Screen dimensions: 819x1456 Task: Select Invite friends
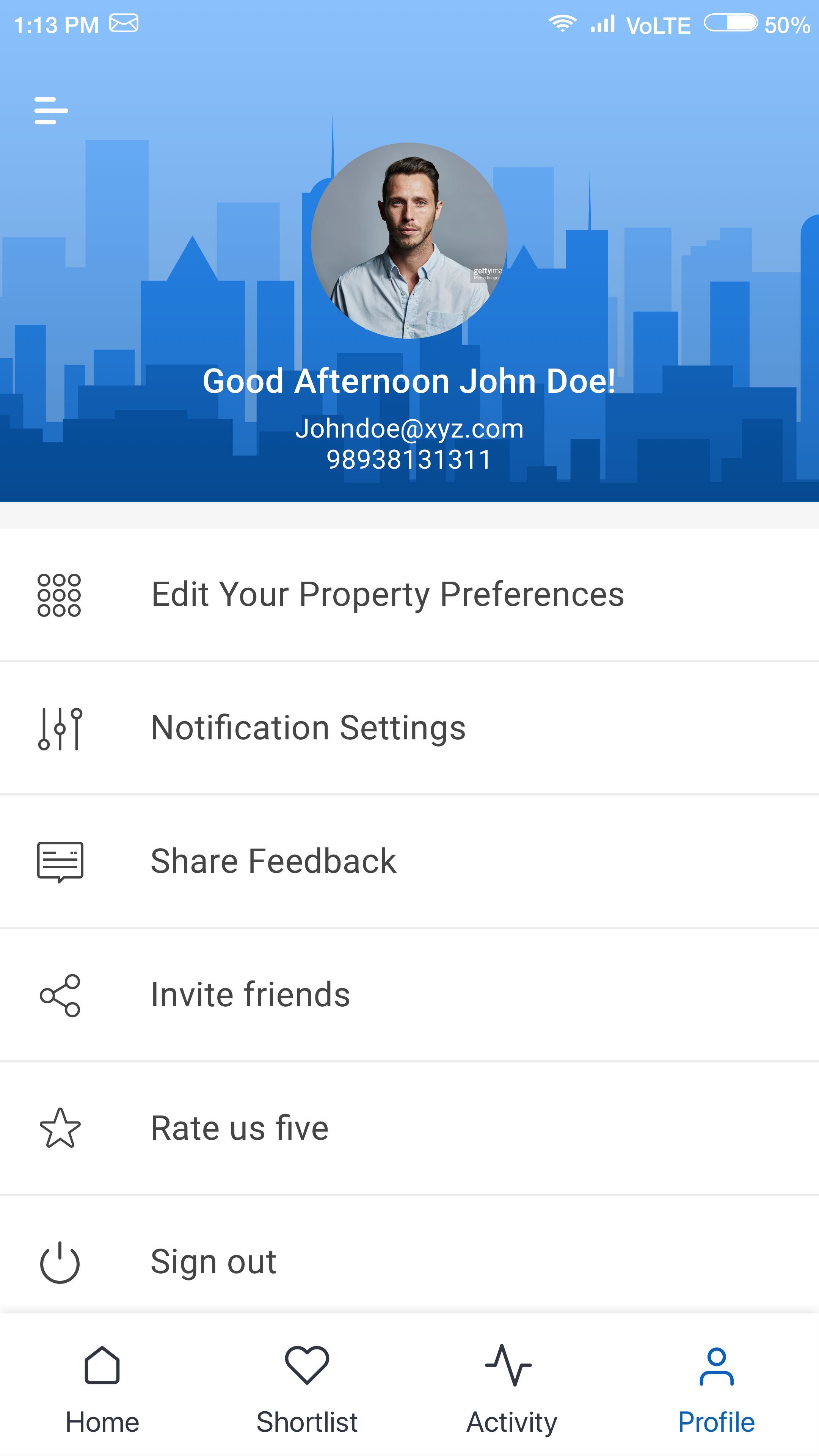coord(250,995)
